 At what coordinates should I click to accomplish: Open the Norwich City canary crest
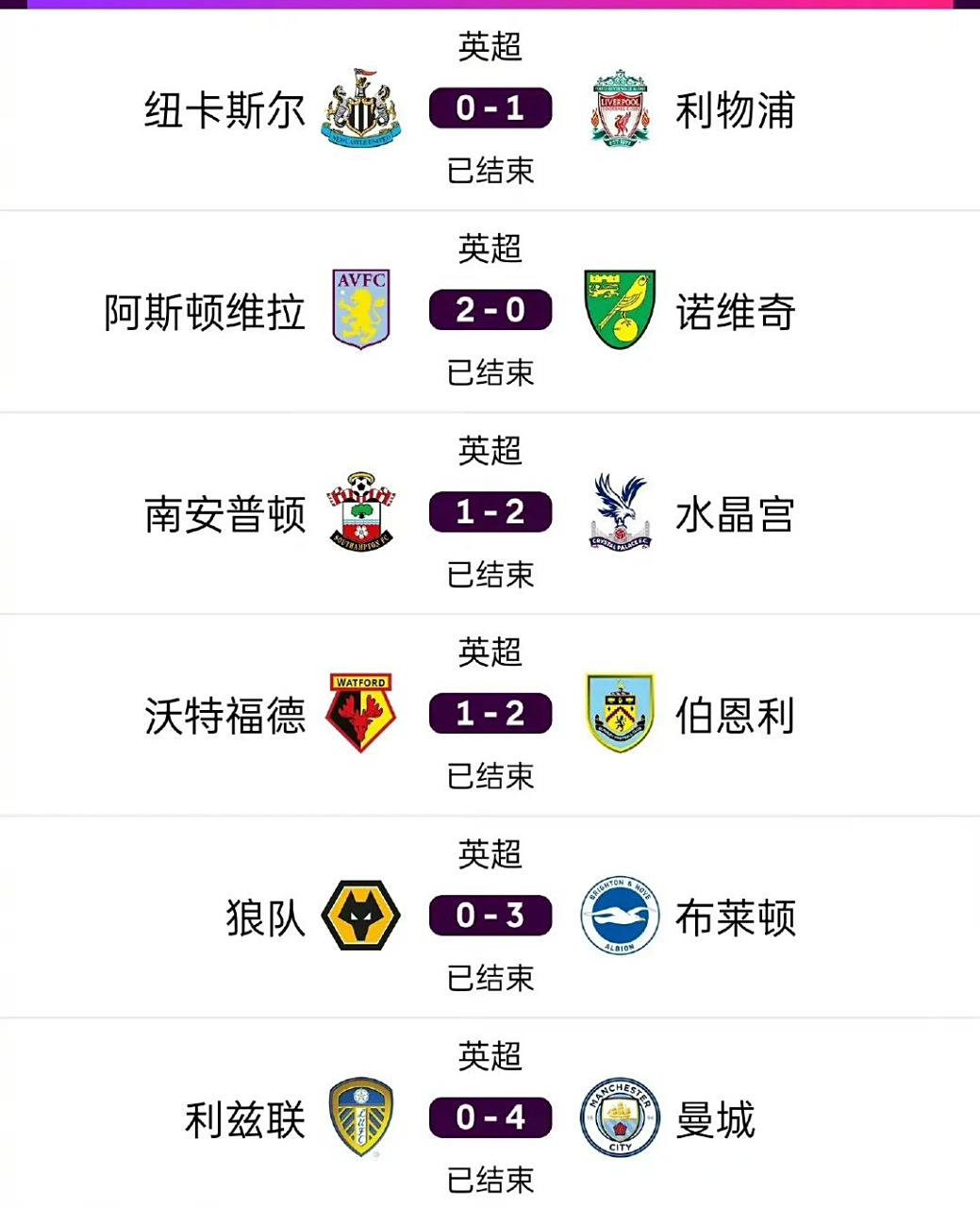(621, 308)
